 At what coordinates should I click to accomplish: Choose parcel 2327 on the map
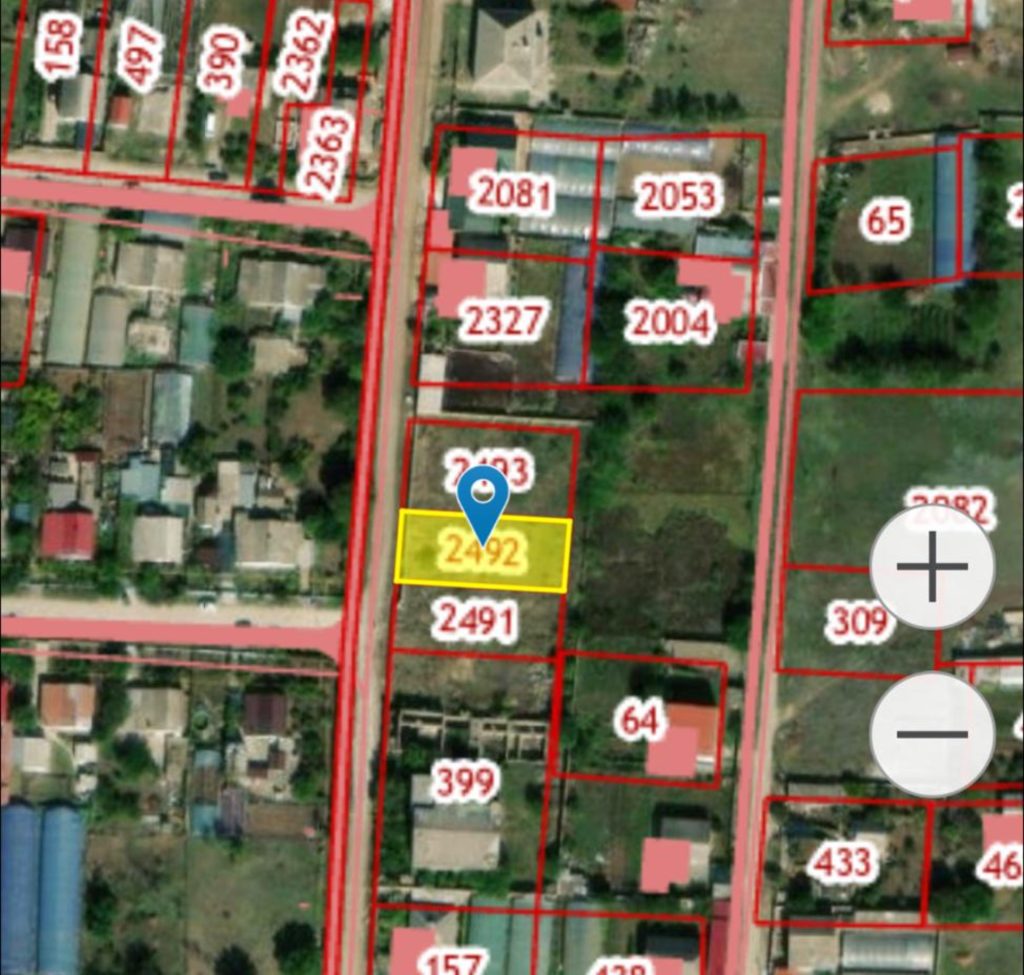(504, 321)
